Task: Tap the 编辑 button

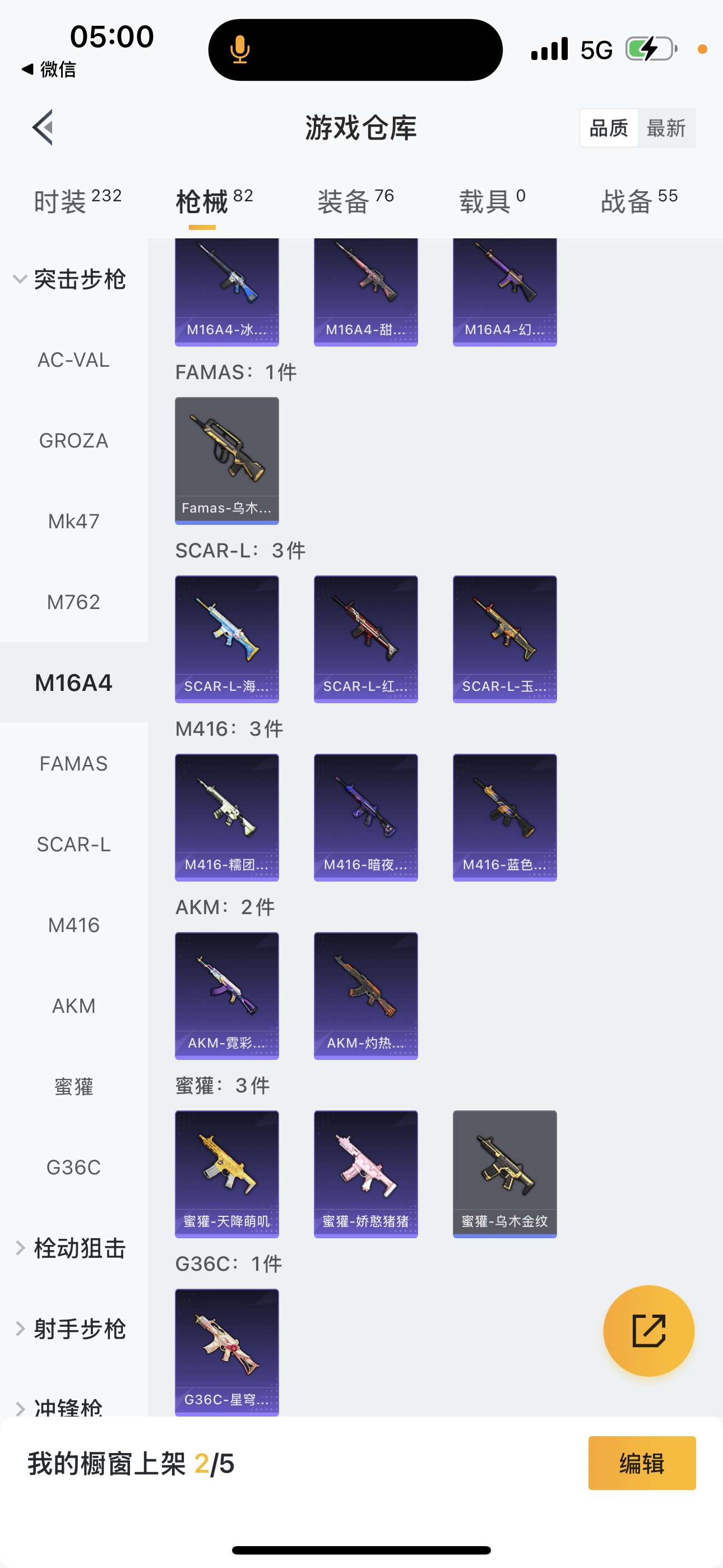Action: pos(641,1463)
